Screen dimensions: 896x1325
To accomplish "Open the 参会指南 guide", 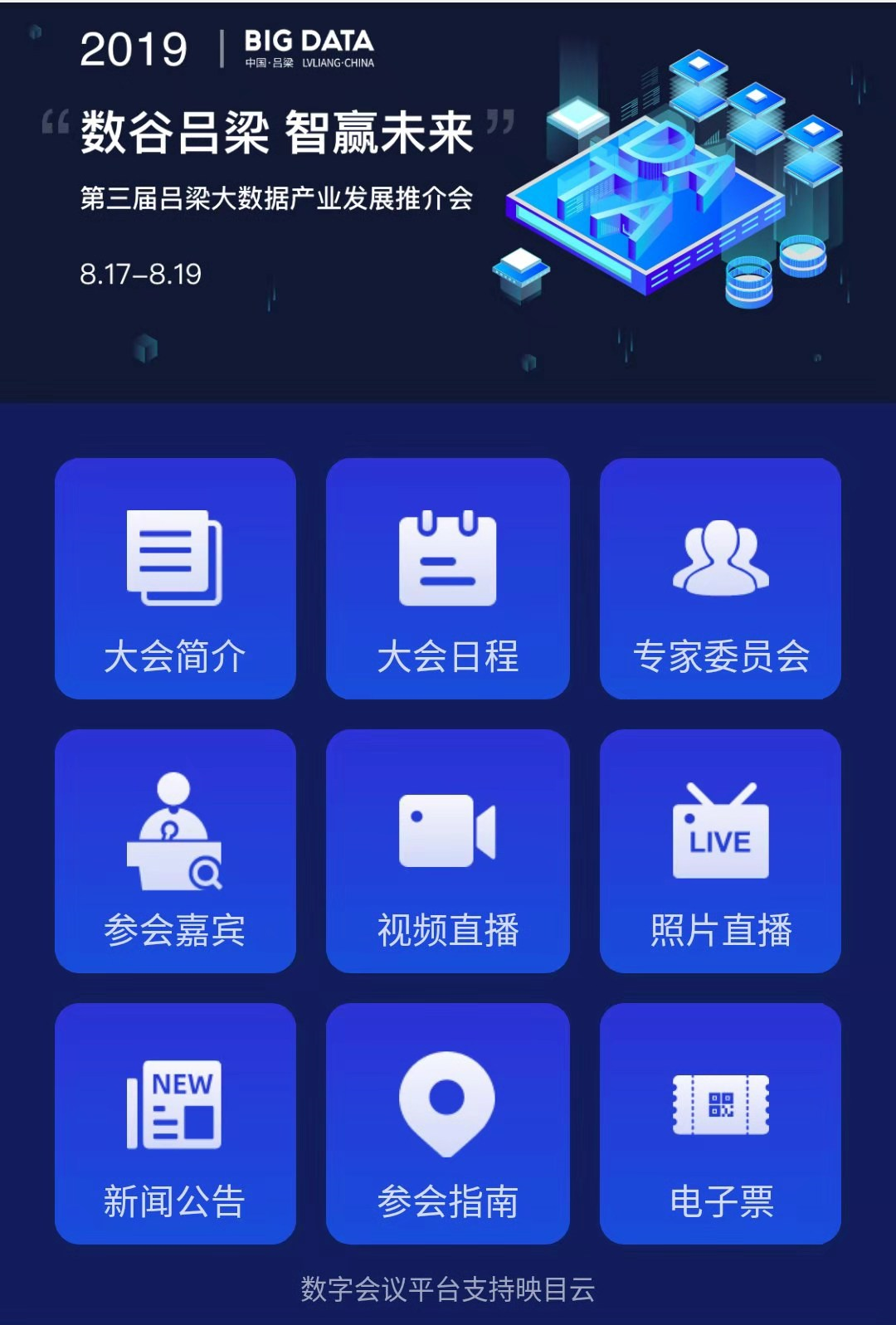I will pos(448,1123).
